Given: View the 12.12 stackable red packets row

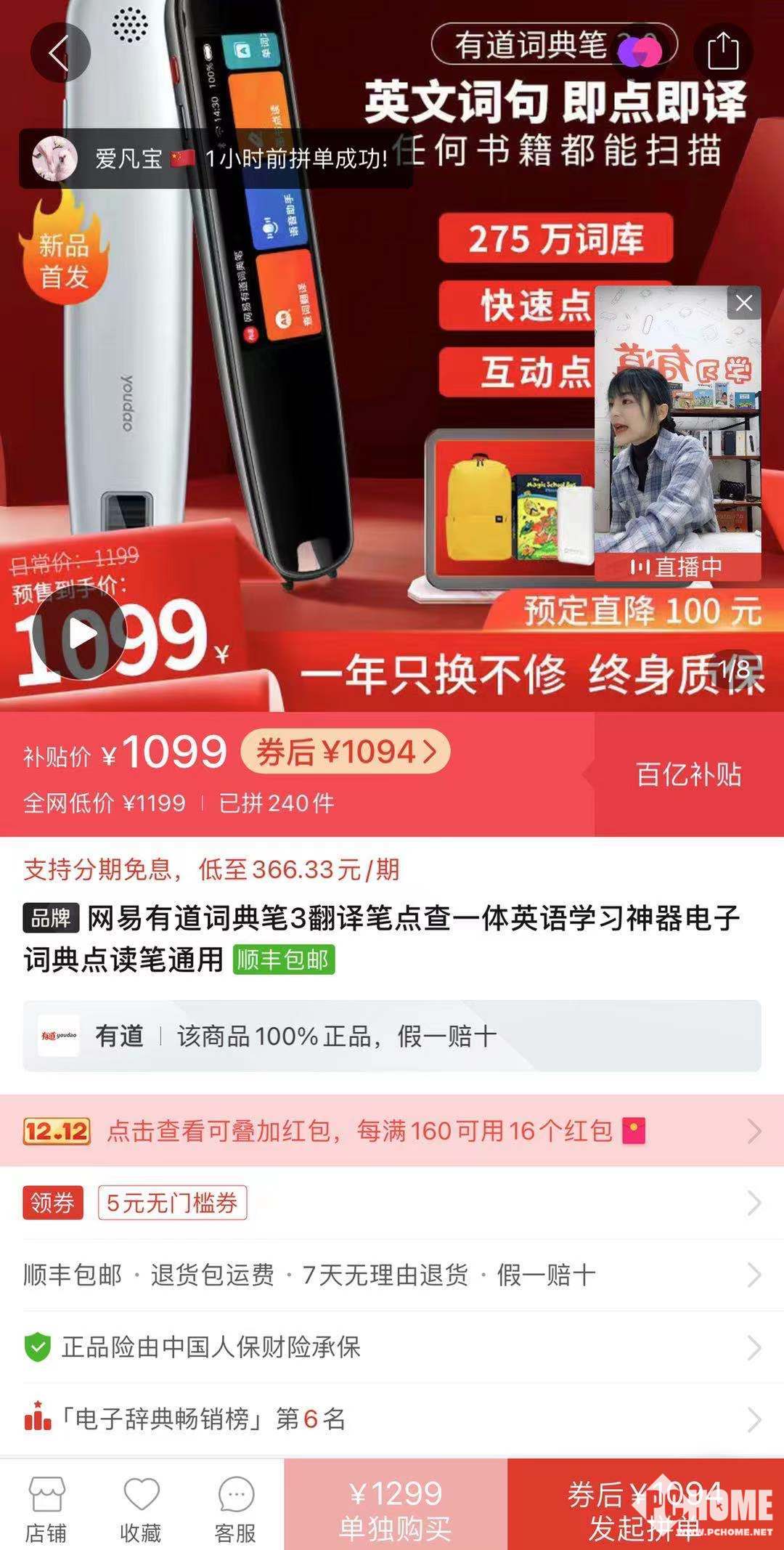Looking at the screenshot, I should (392, 1131).
